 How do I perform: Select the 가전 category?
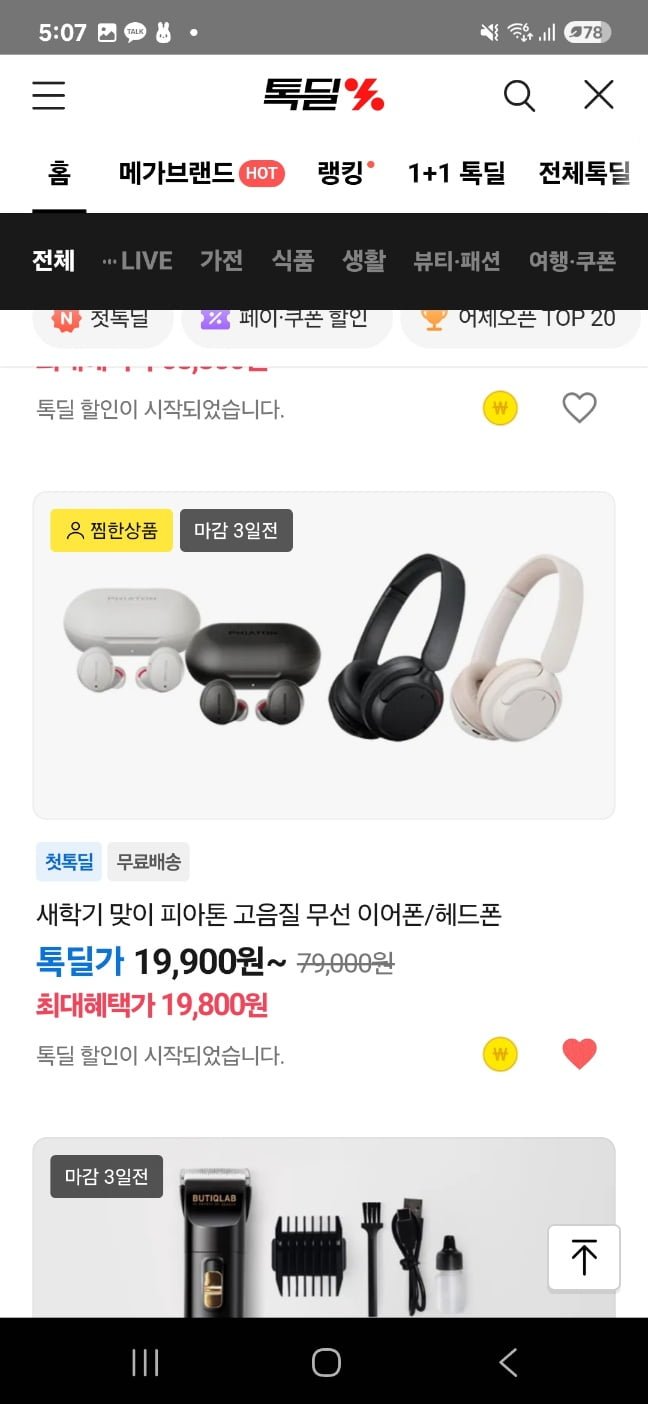click(x=221, y=261)
